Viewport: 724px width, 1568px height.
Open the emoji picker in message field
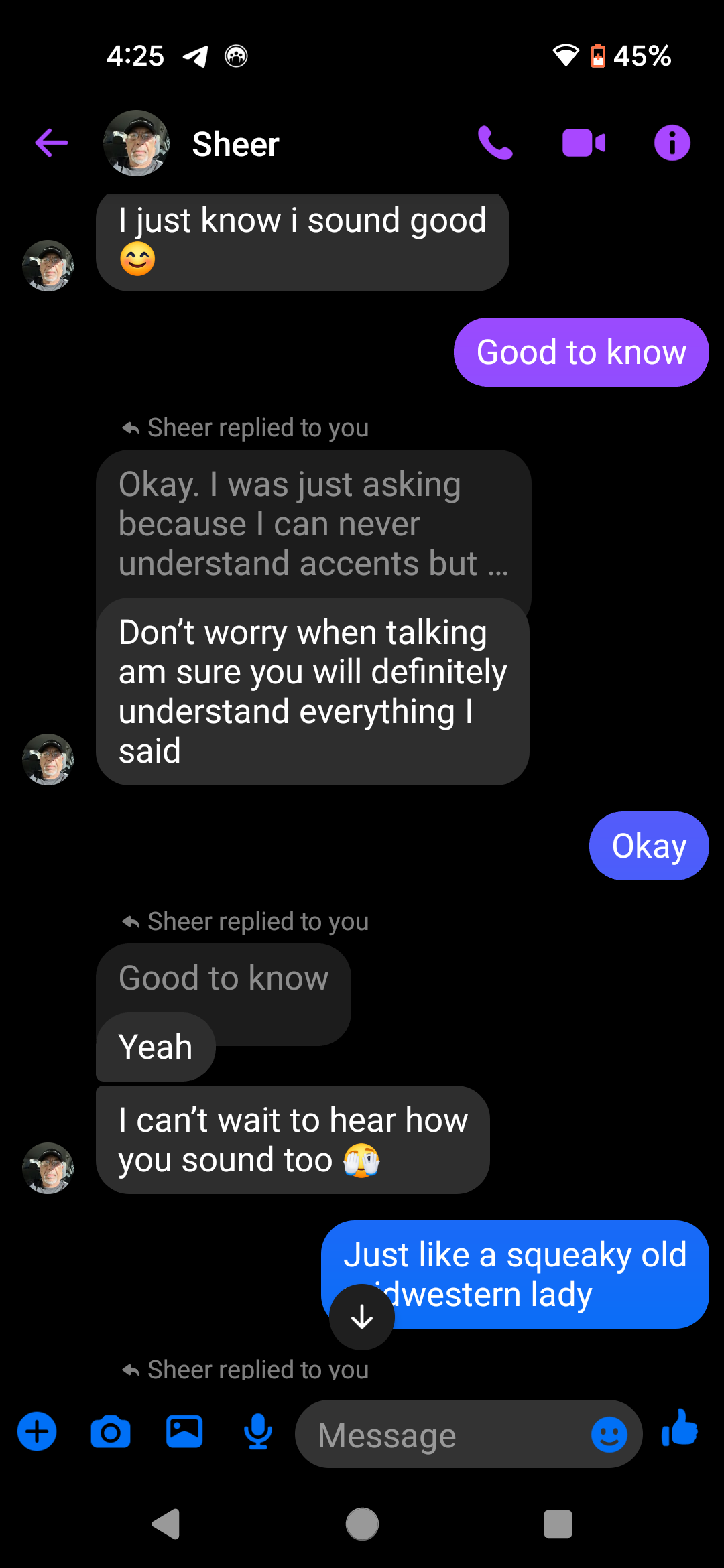click(x=609, y=1435)
